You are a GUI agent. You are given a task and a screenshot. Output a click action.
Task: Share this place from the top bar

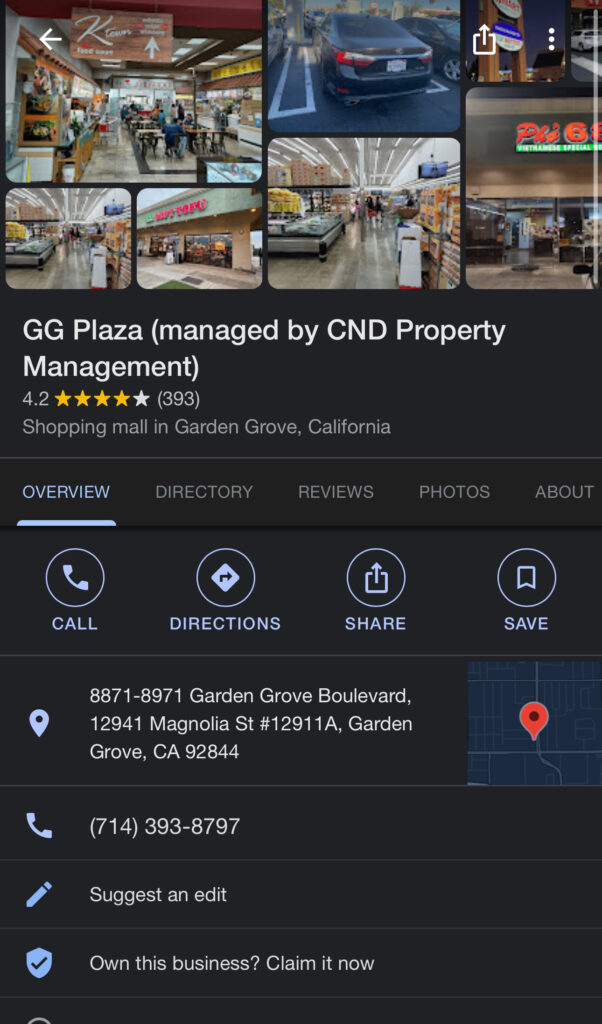click(484, 40)
